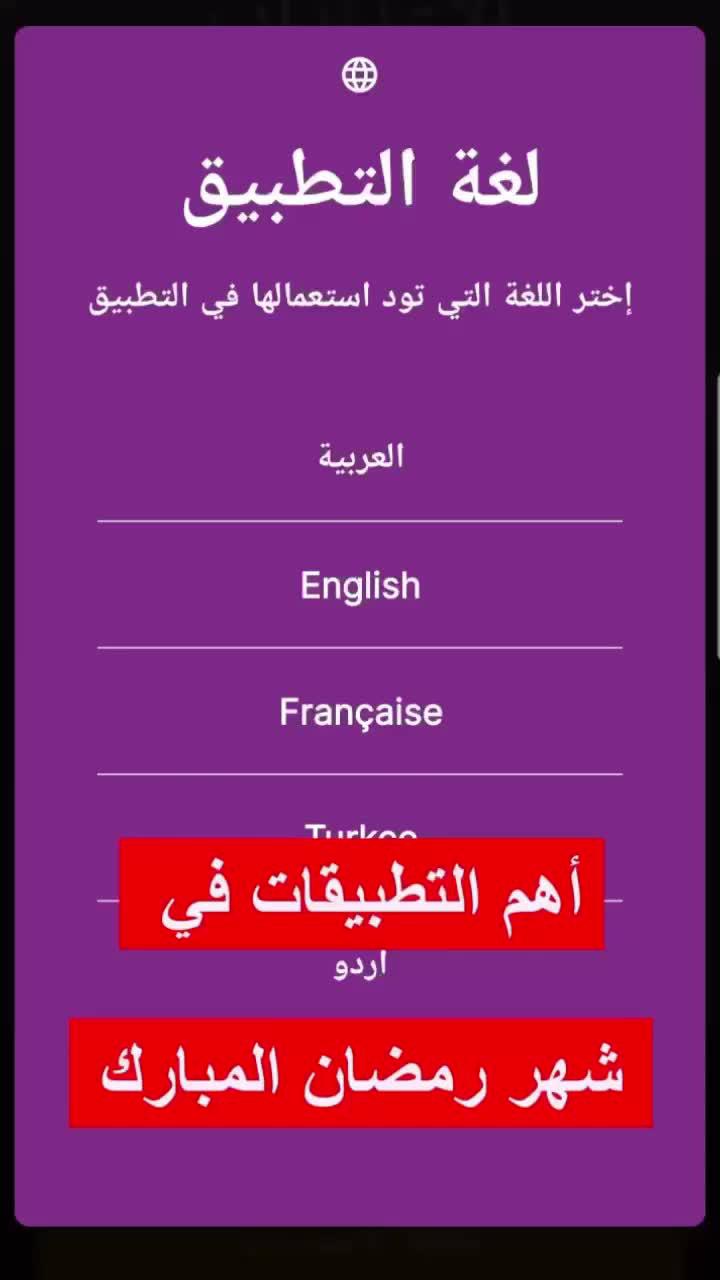The width and height of the screenshot is (720, 1280).
Task: Set the app language to اردو
Action: pyautogui.click(x=360, y=967)
